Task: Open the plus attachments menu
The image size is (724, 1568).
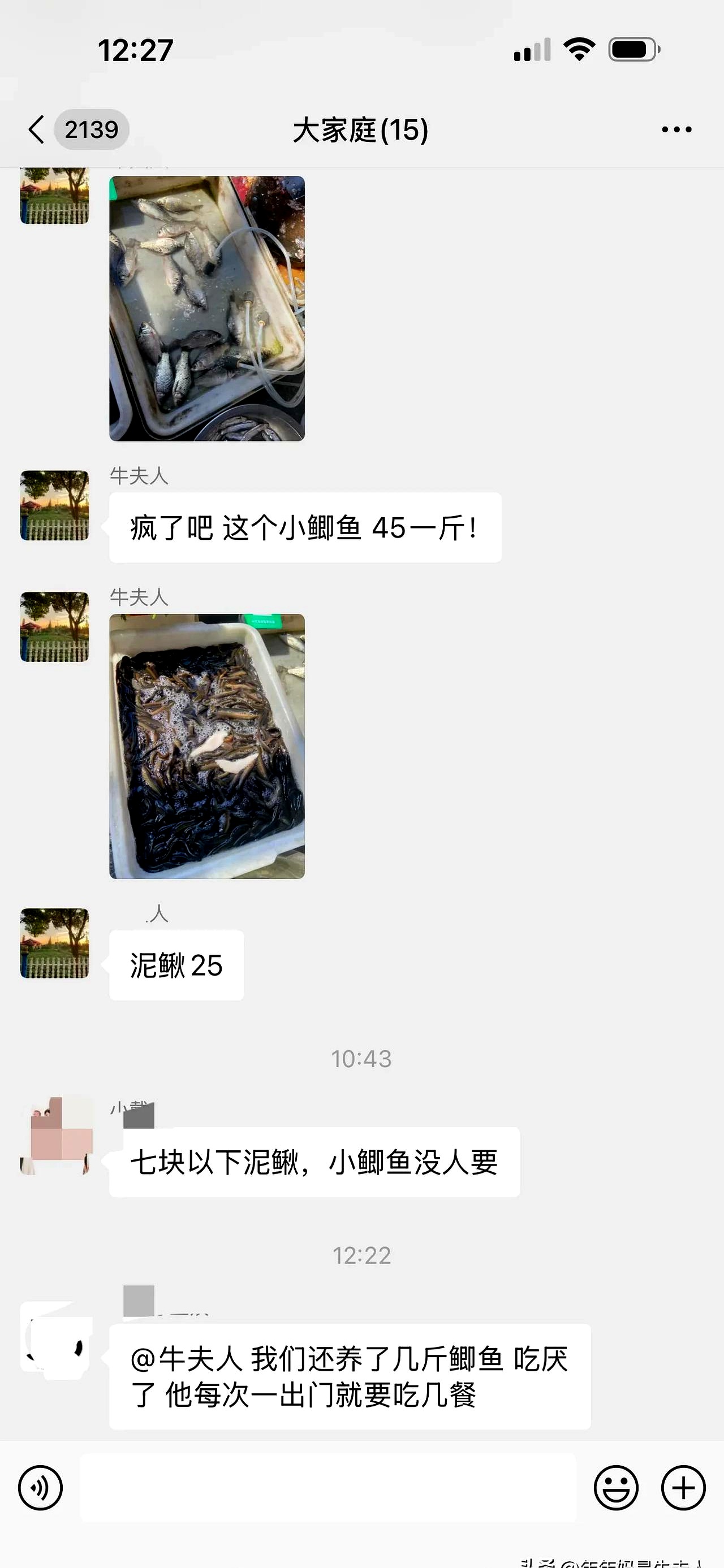Action: pyautogui.click(x=683, y=1488)
